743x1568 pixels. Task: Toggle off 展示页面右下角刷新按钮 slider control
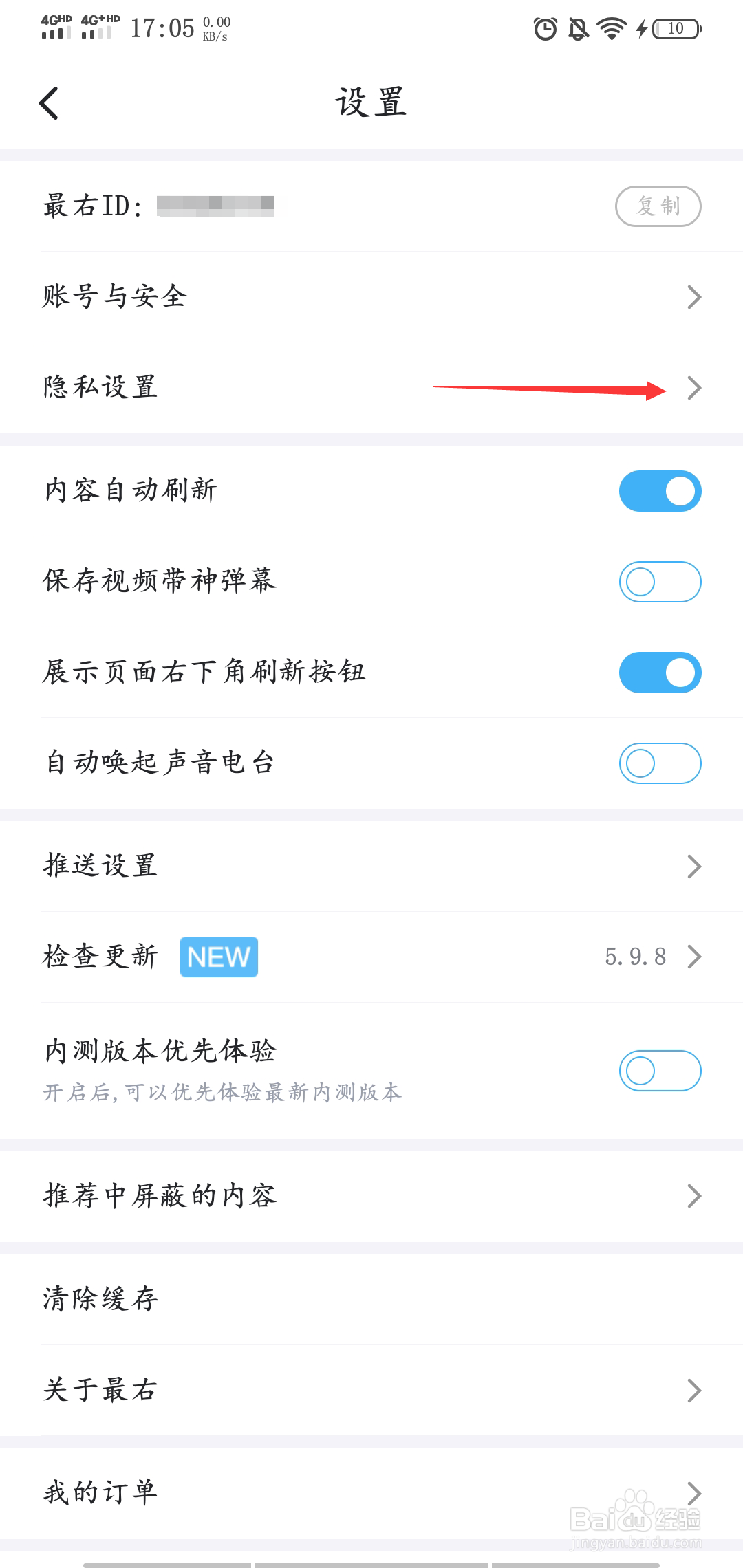659,673
